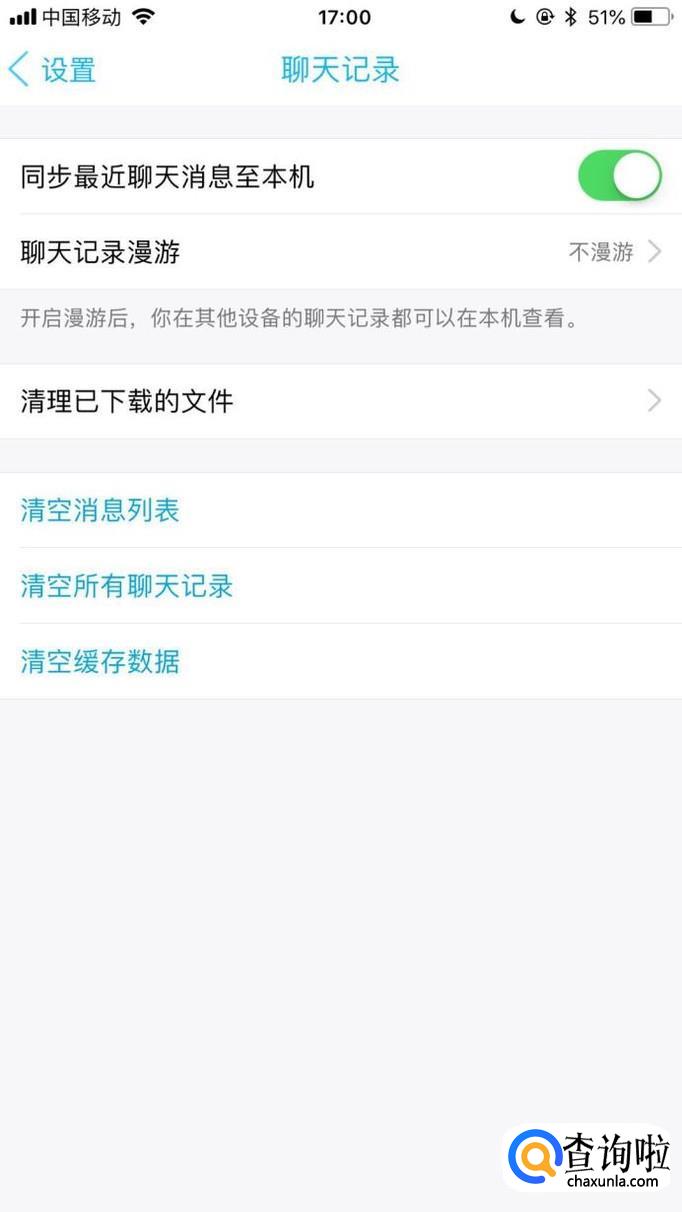
Task: Toggle 同步最近聊天消息至本机 switch
Action: [619, 177]
